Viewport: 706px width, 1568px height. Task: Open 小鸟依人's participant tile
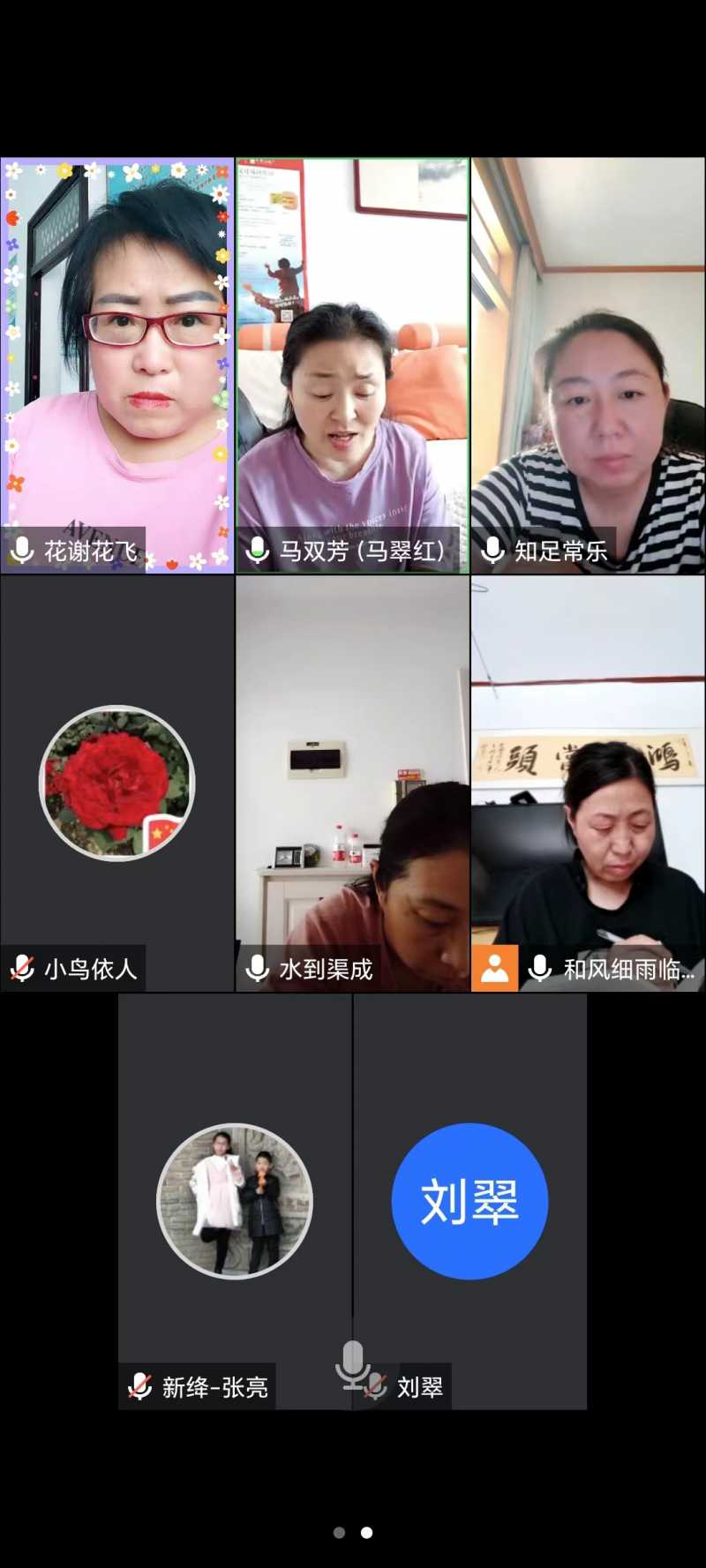(117, 784)
